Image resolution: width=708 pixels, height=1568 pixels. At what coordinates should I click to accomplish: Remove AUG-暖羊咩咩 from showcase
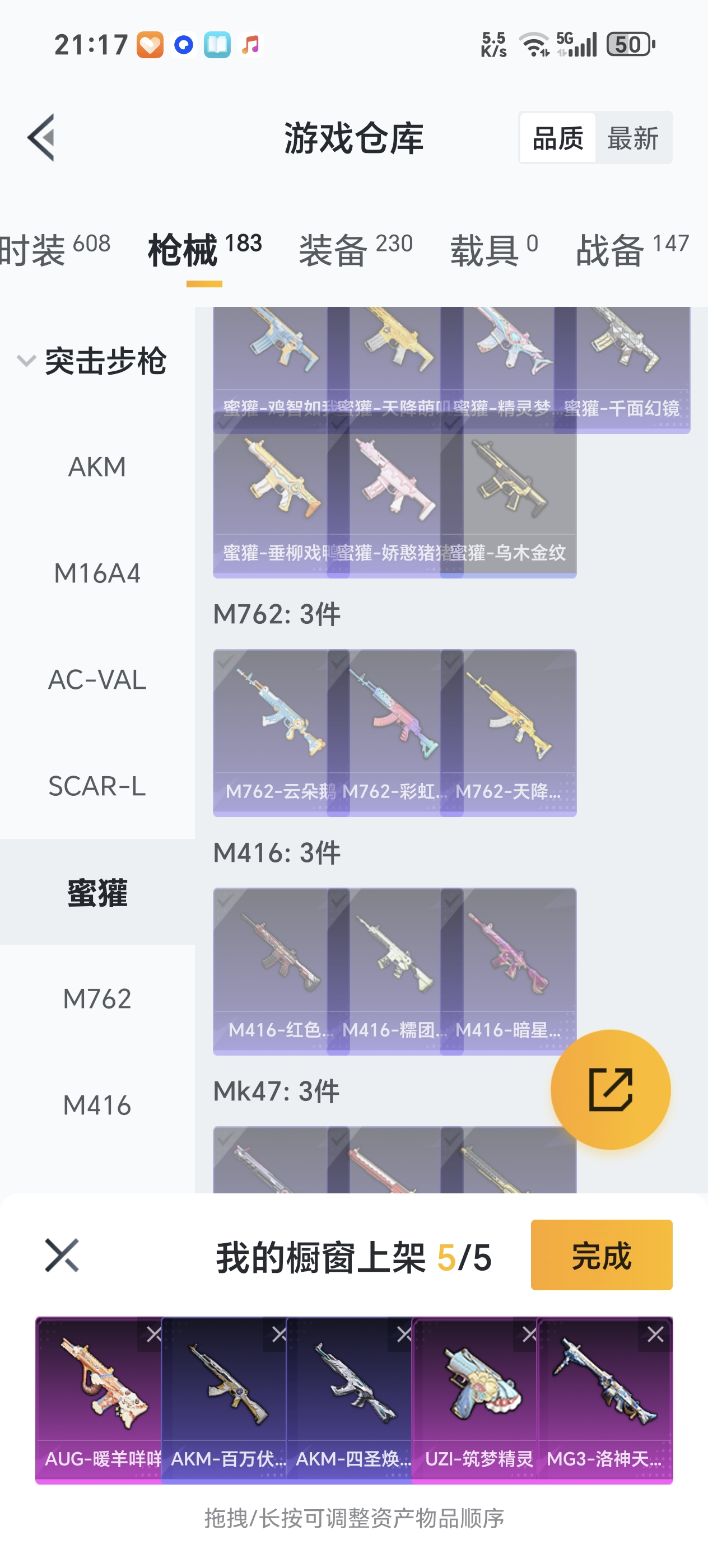pyautogui.click(x=152, y=1334)
